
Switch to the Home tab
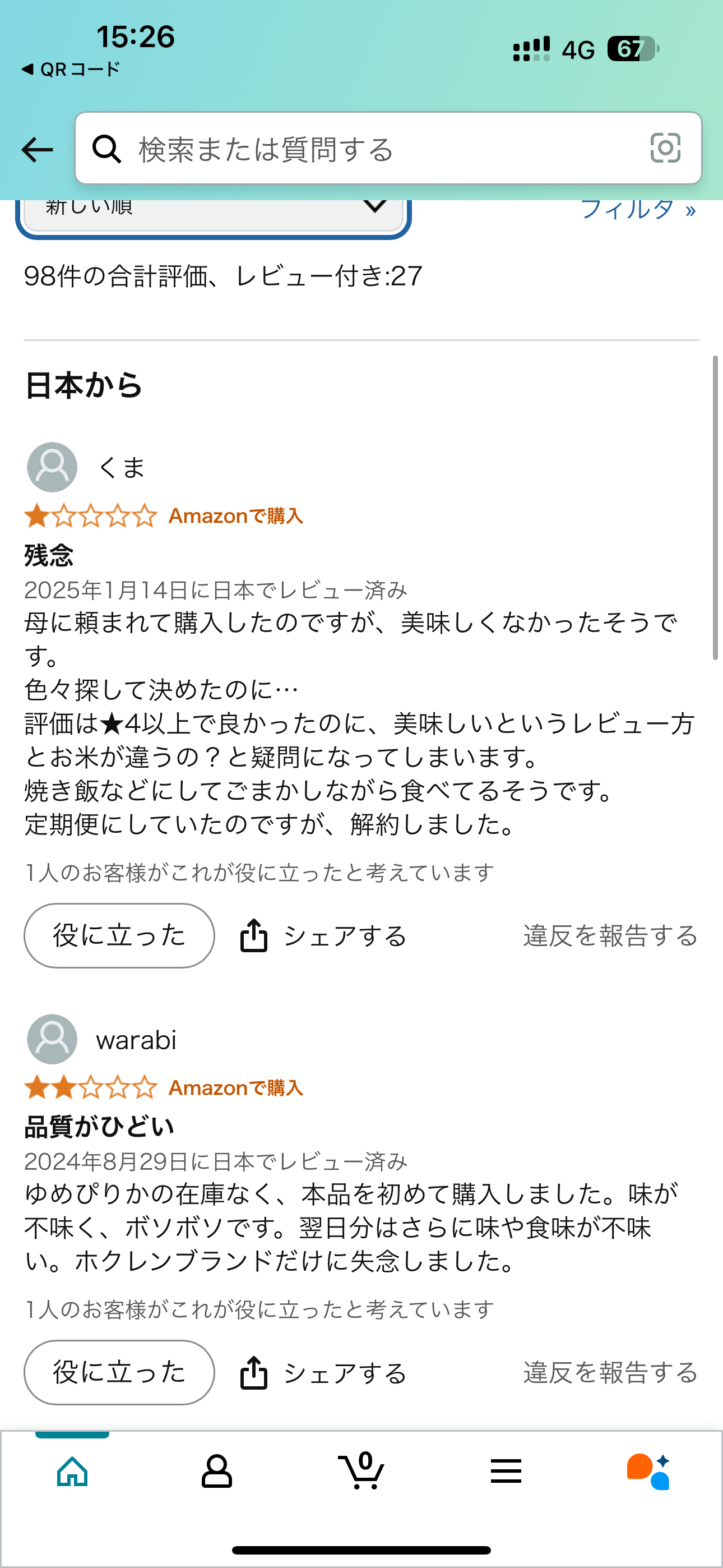[72, 1472]
